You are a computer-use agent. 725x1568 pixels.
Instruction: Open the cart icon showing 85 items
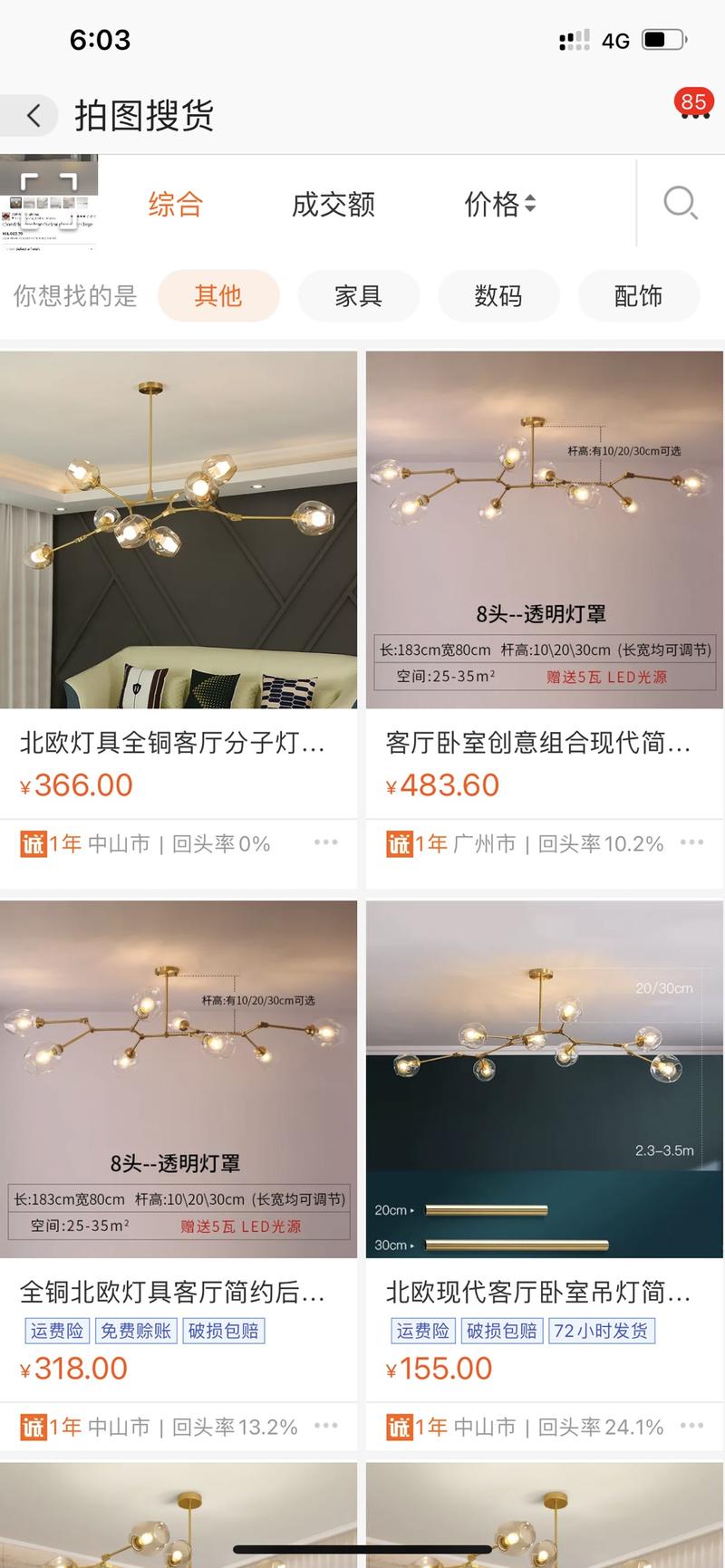693,103
